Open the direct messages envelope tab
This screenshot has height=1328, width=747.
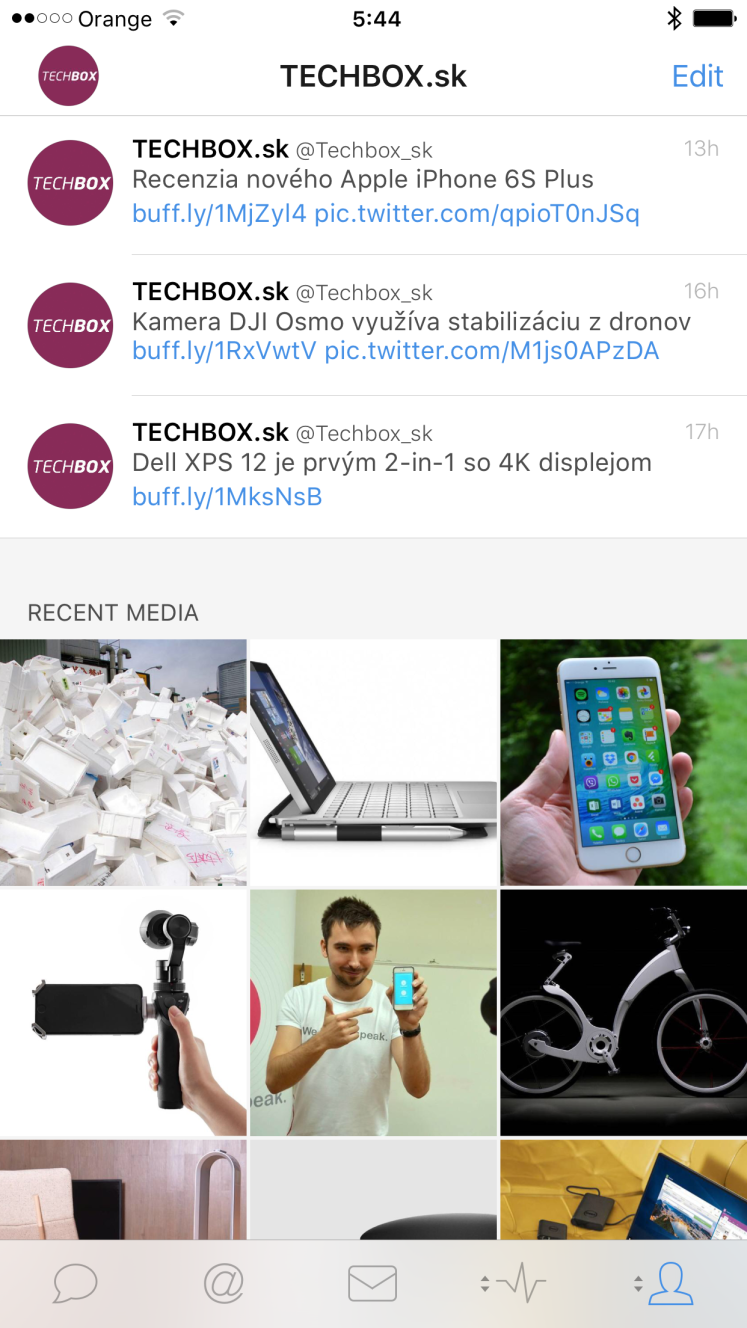[x=372, y=1283]
